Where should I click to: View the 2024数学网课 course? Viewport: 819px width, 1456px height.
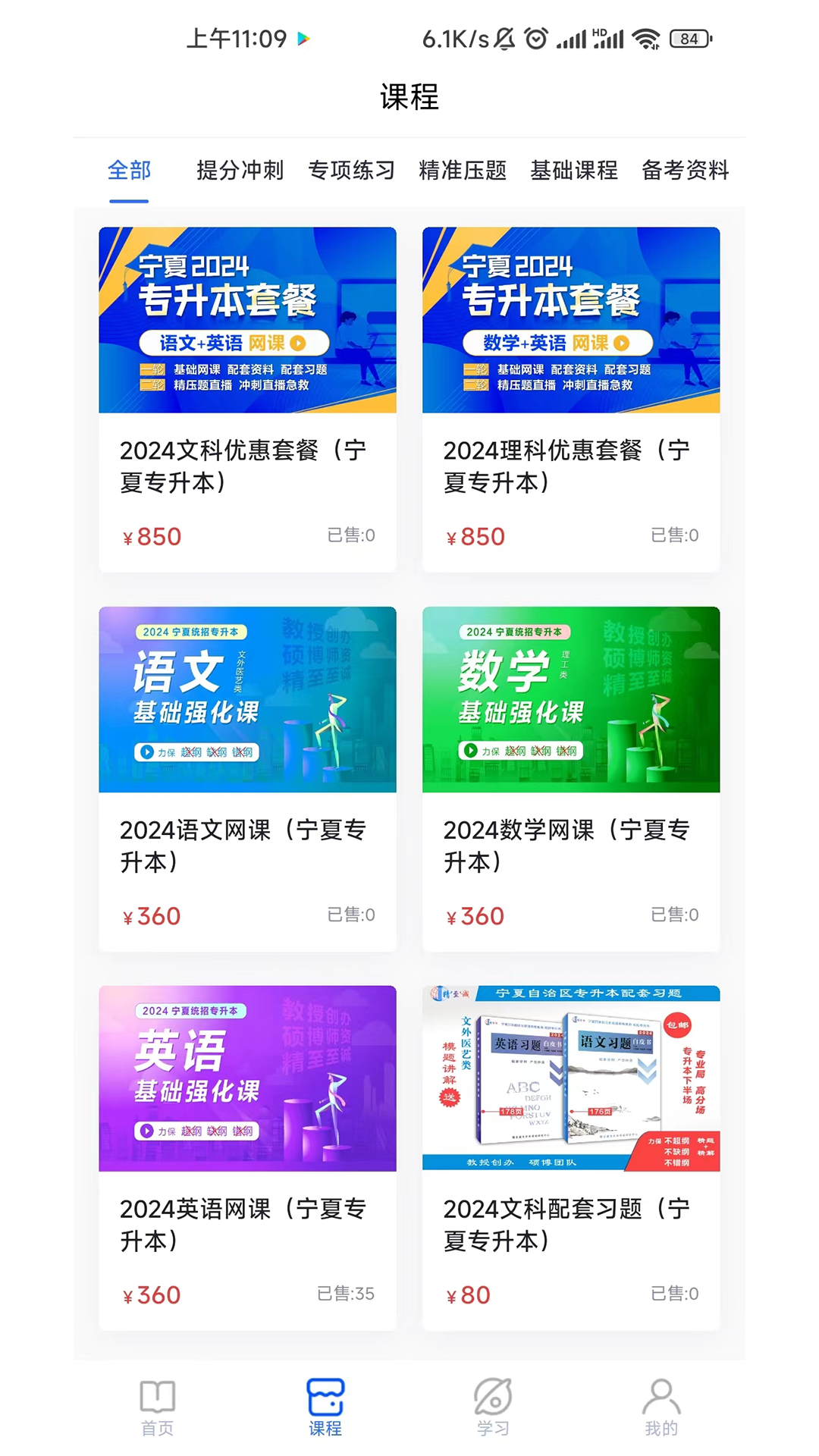(x=571, y=777)
